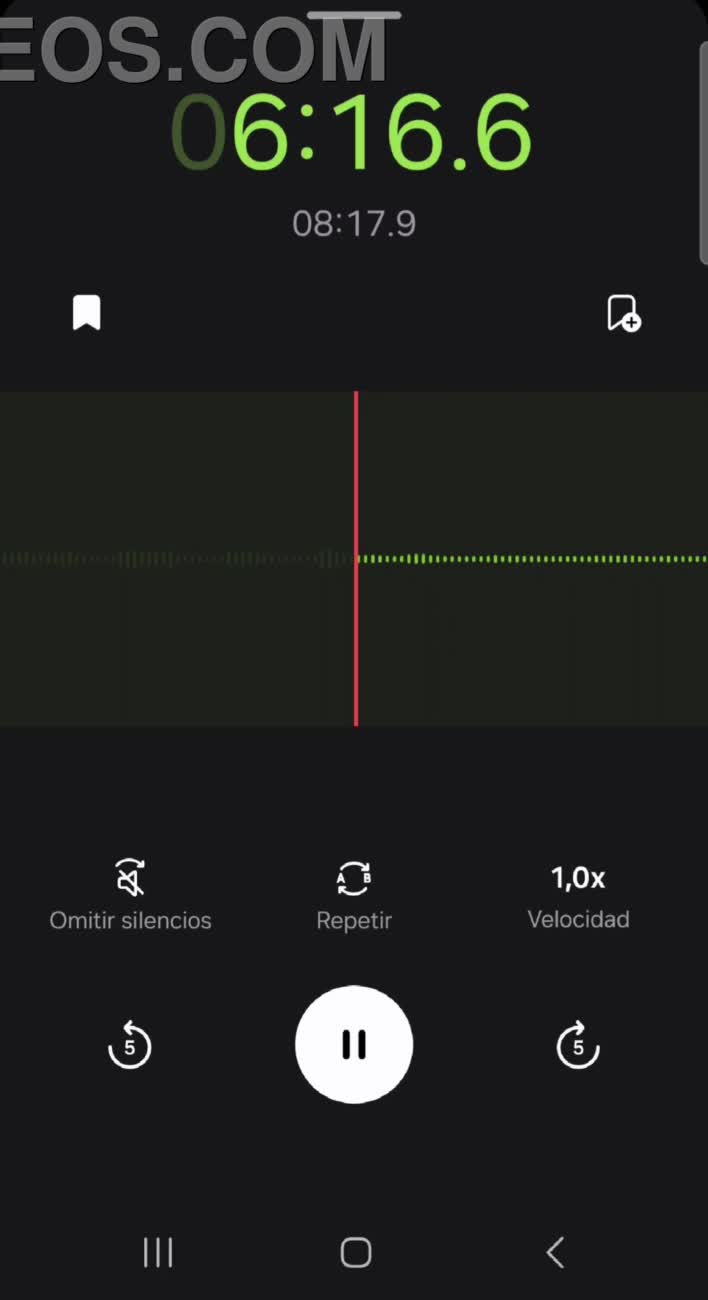Rewind playback by 5 seconds
The height and width of the screenshot is (1300, 708).
[x=129, y=1046]
